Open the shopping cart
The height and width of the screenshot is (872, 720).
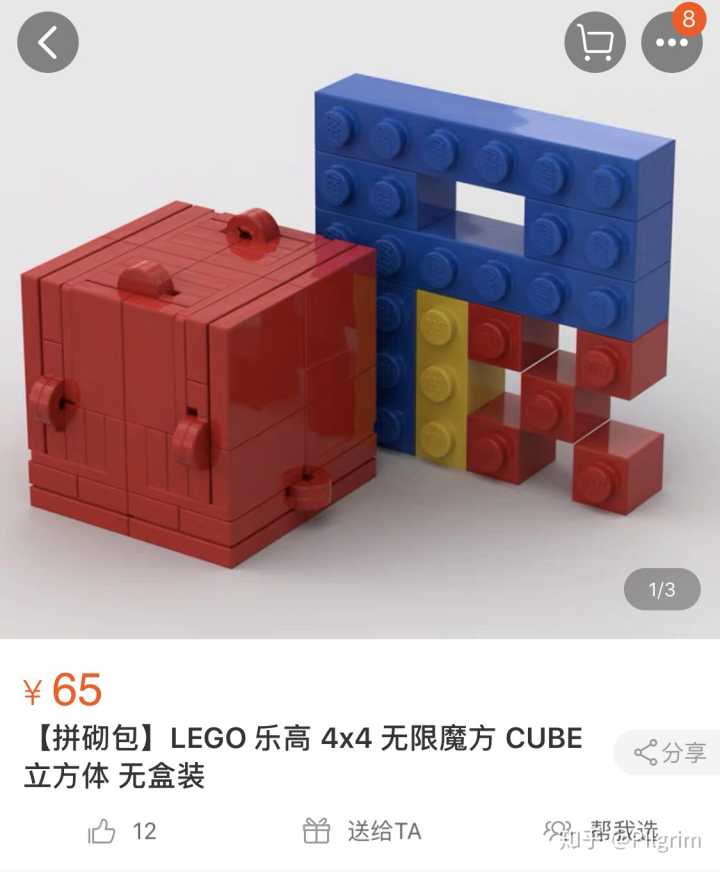point(595,43)
